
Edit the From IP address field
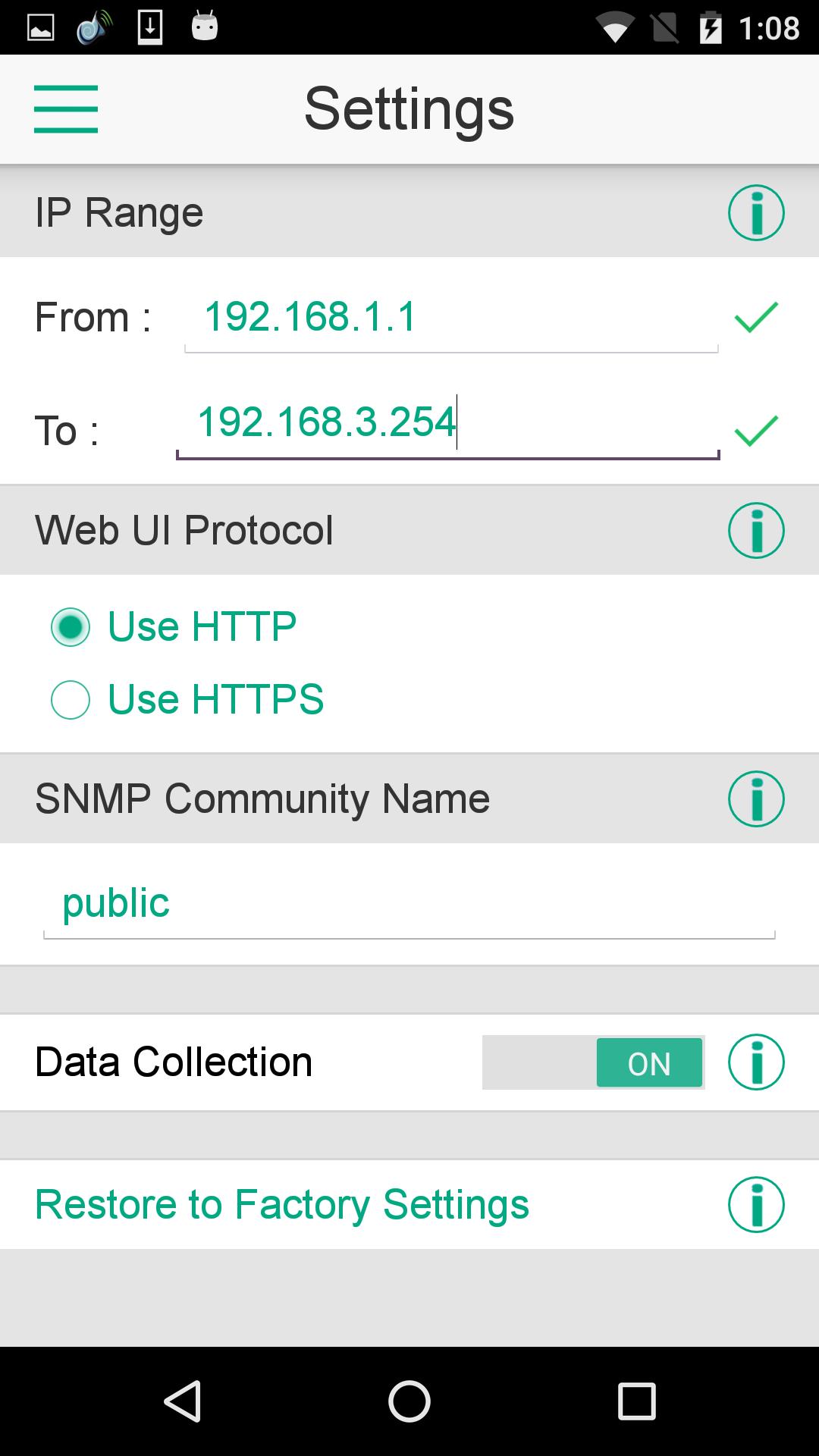(x=450, y=317)
